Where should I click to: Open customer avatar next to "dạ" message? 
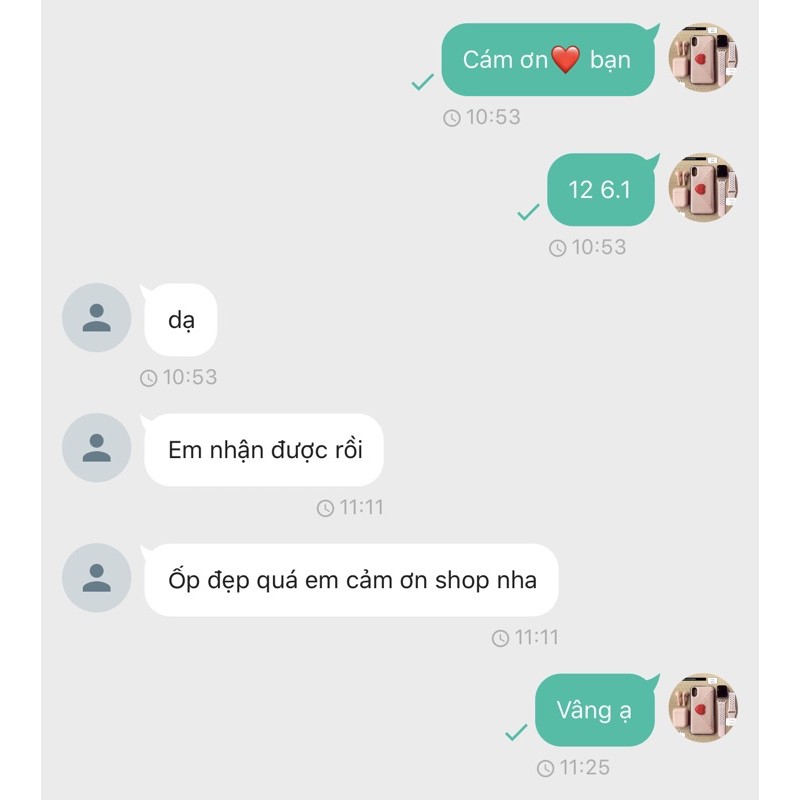pos(97,318)
